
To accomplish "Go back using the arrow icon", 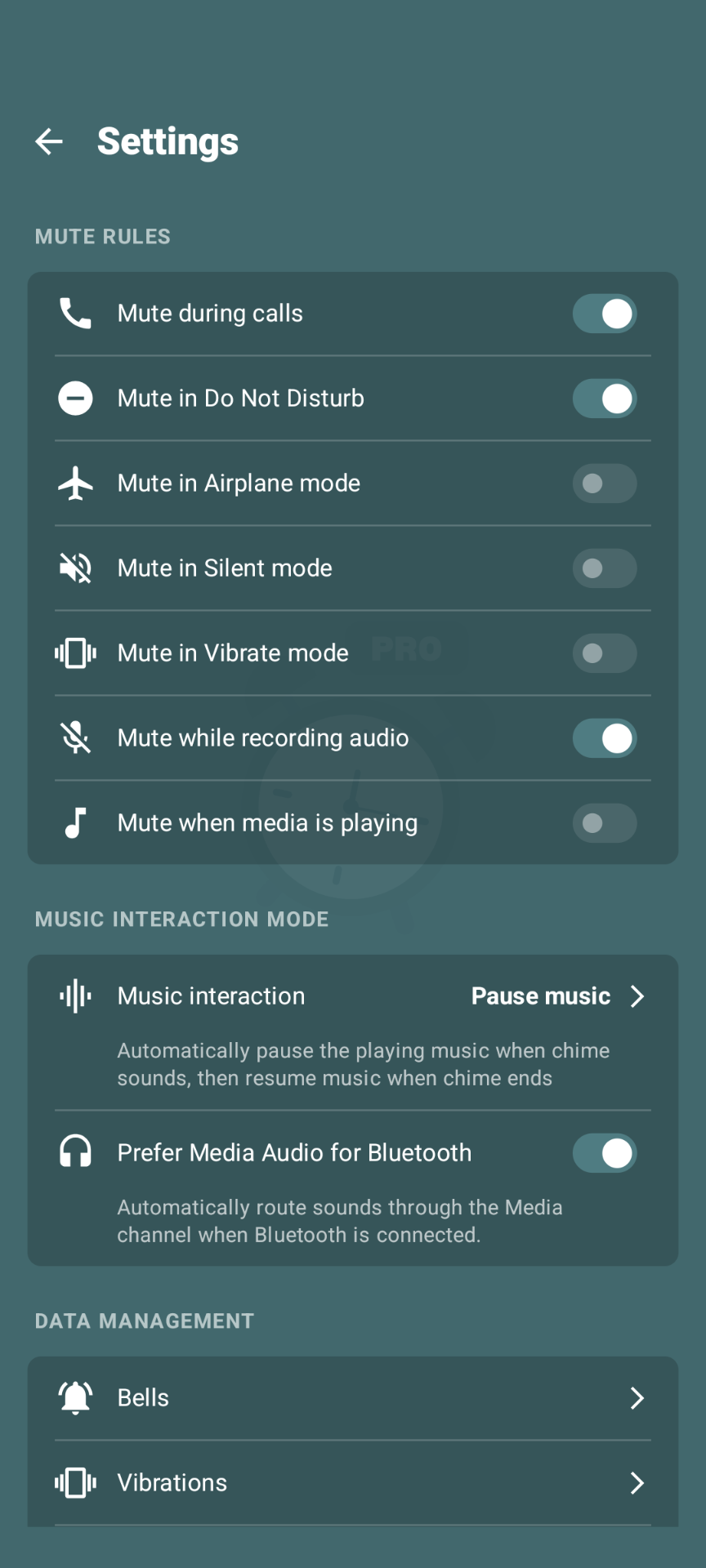I will [x=49, y=141].
